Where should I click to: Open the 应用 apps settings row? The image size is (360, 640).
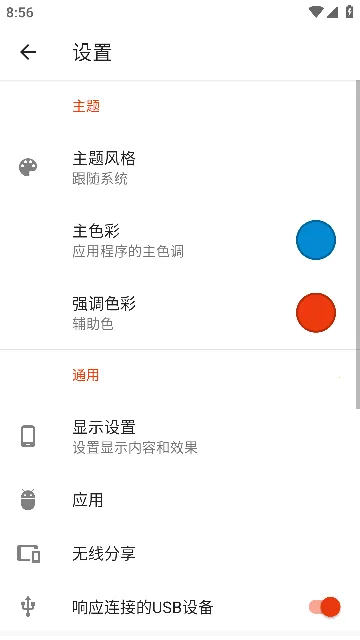click(x=180, y=500)
